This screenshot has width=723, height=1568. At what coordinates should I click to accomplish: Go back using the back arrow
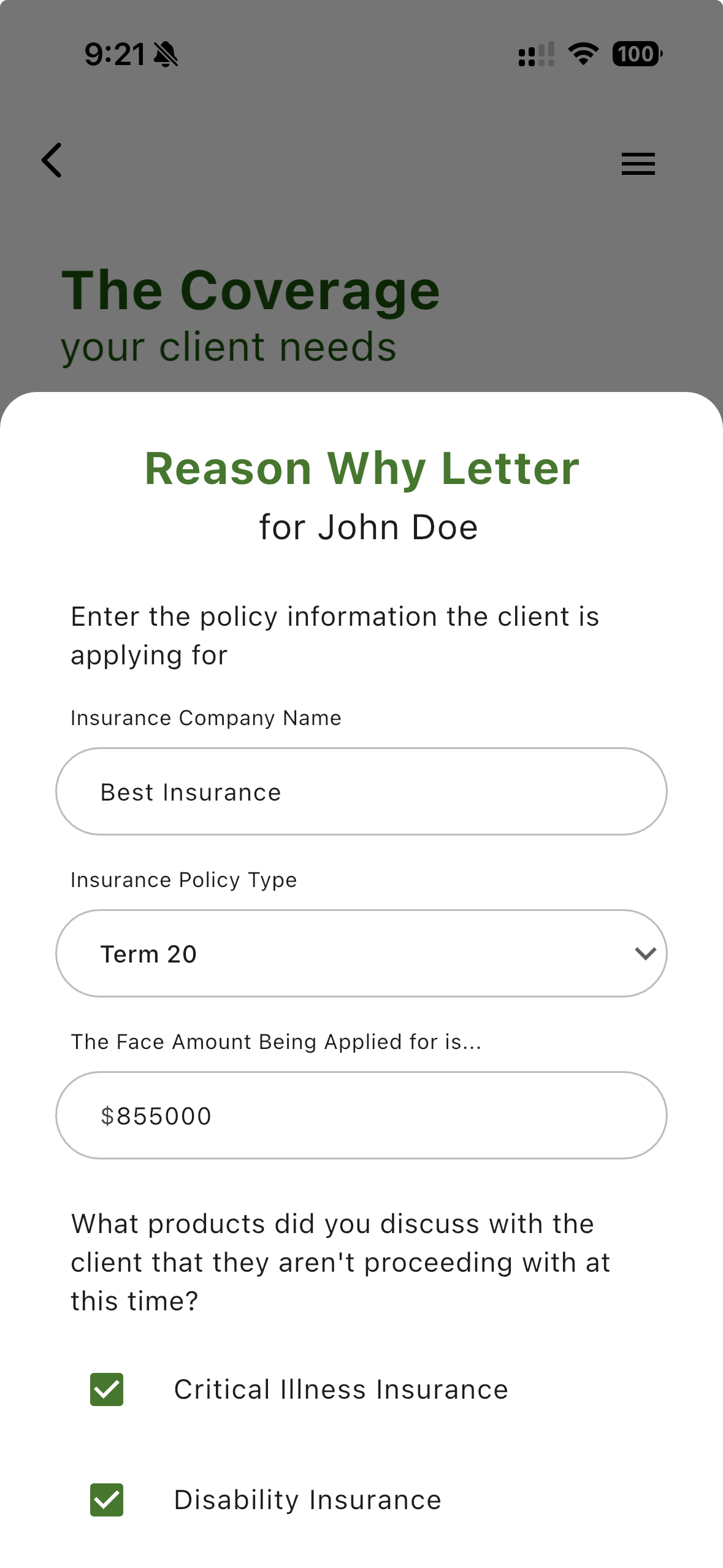[52, 161]
